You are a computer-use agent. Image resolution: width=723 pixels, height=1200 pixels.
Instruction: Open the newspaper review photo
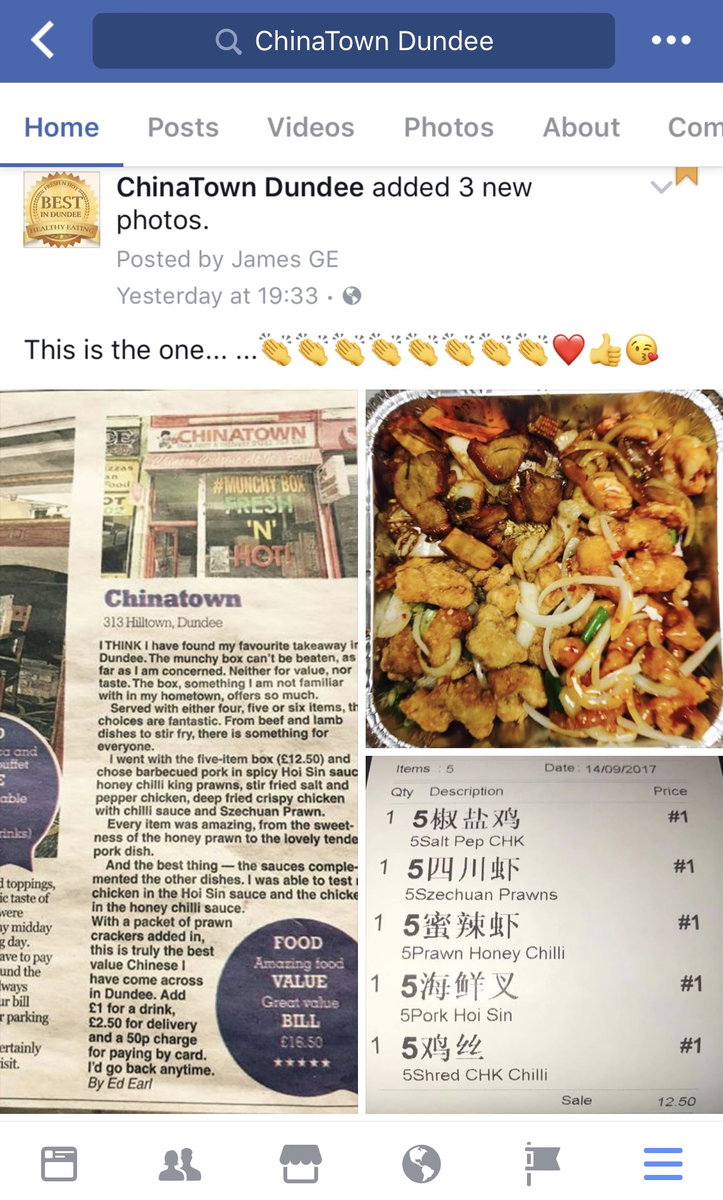pos(179,750)
